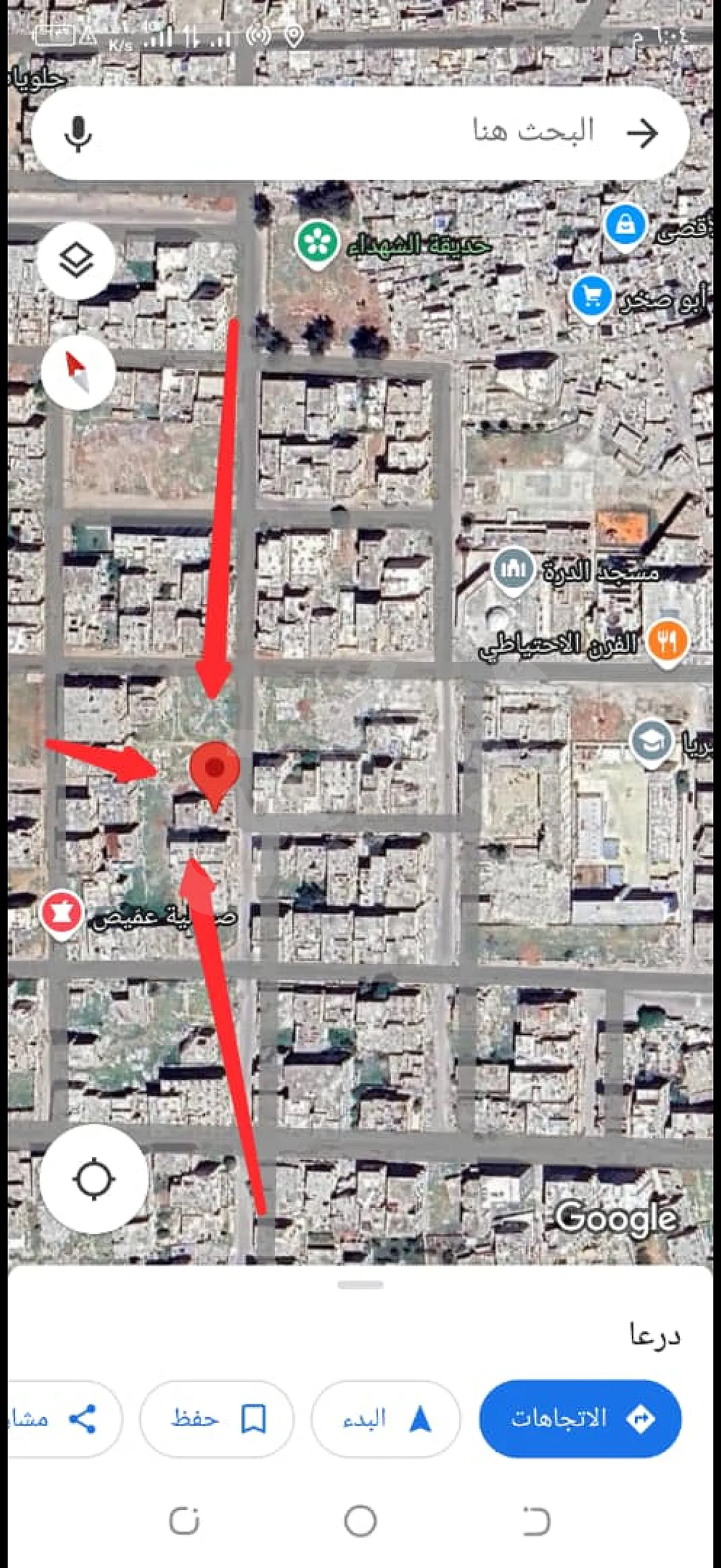Tap the compass to reset orientation
Viewport: 721px width, 1568px height.
tap(78, 371)
